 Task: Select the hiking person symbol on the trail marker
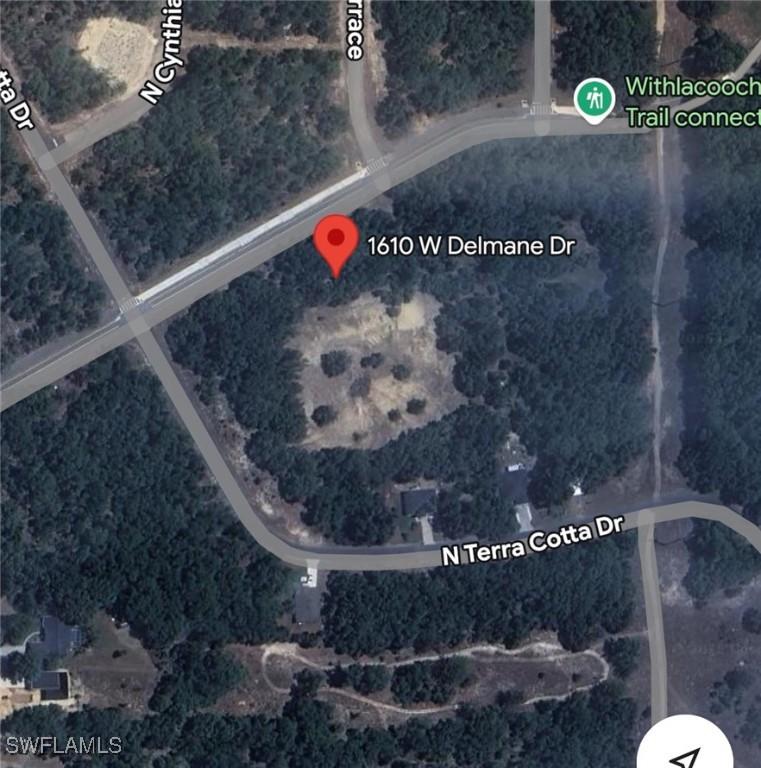[597, 97]
